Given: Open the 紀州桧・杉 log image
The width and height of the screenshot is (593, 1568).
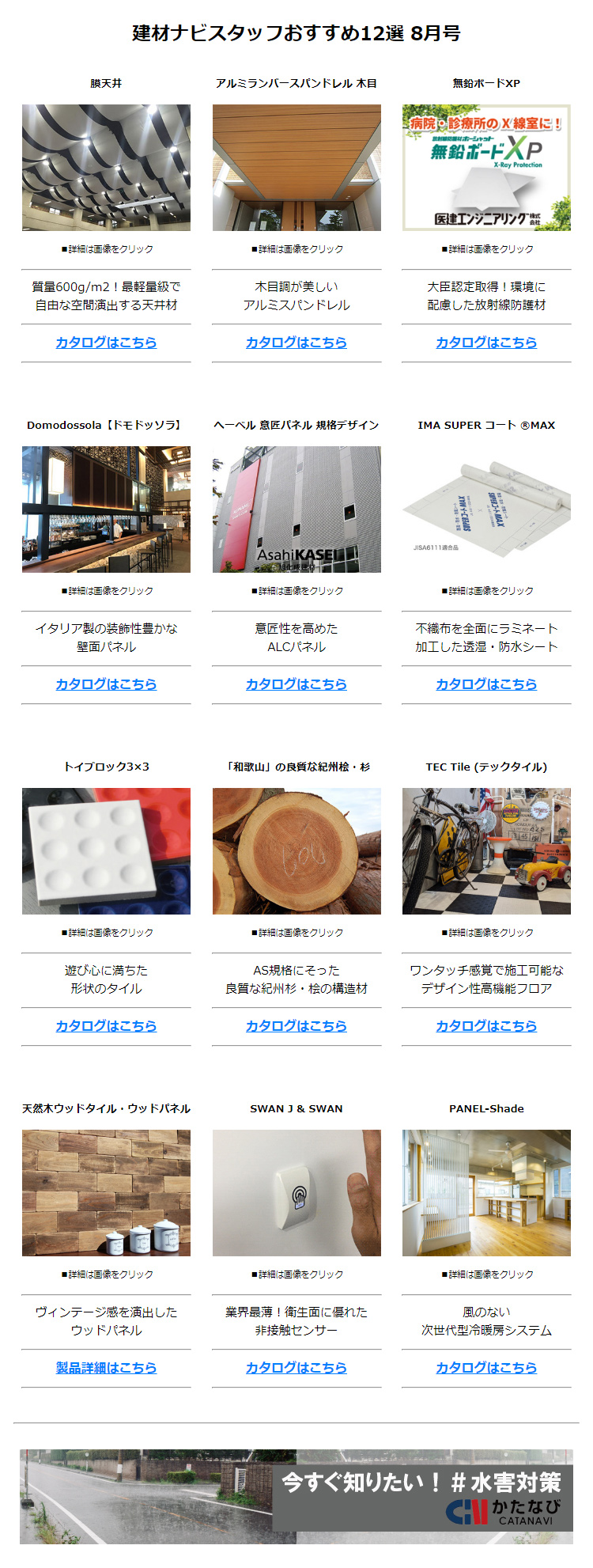Looking at the screenshot, I should tap(296, 851).
